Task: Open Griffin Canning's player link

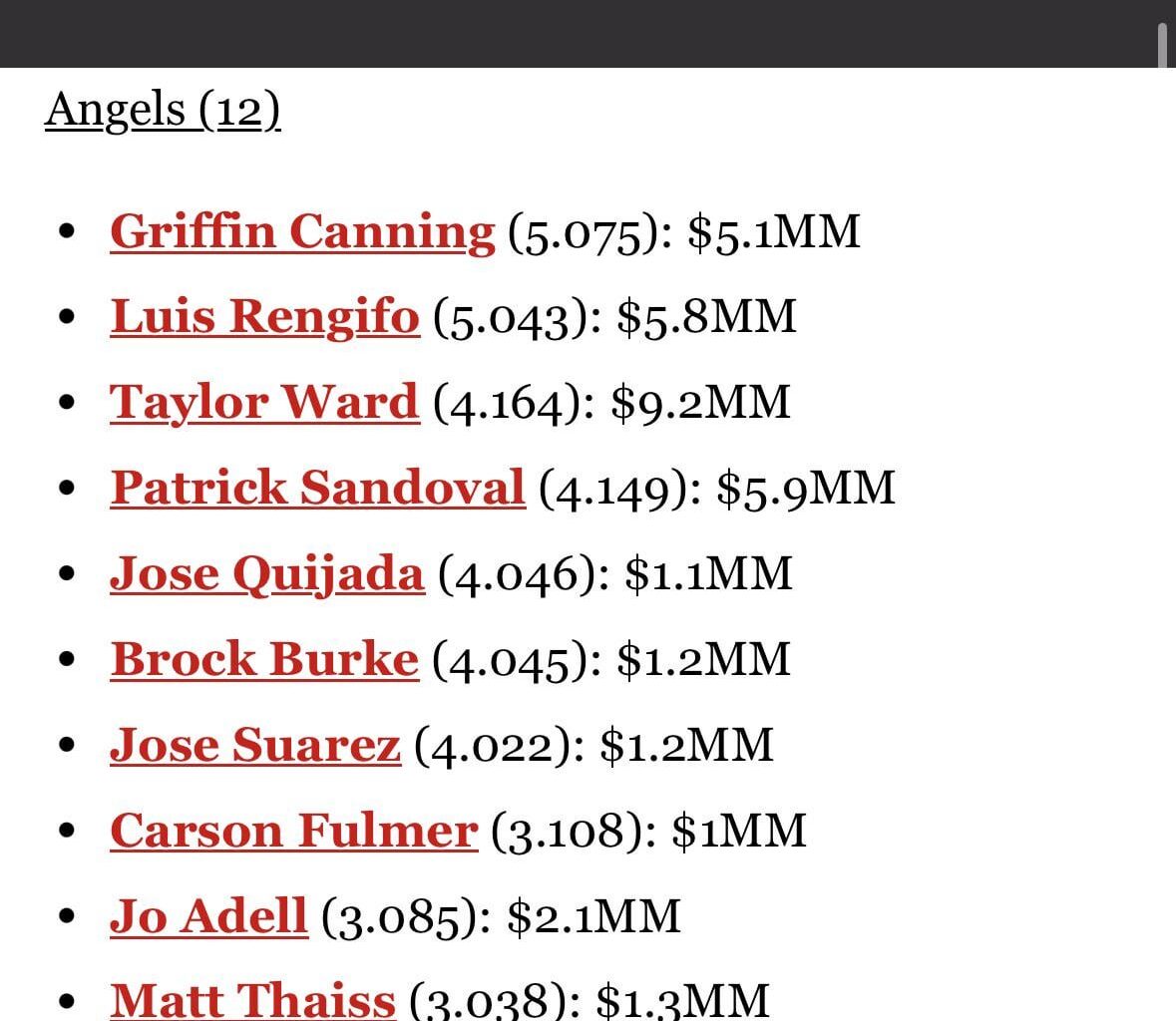Action: coord(302,231)
